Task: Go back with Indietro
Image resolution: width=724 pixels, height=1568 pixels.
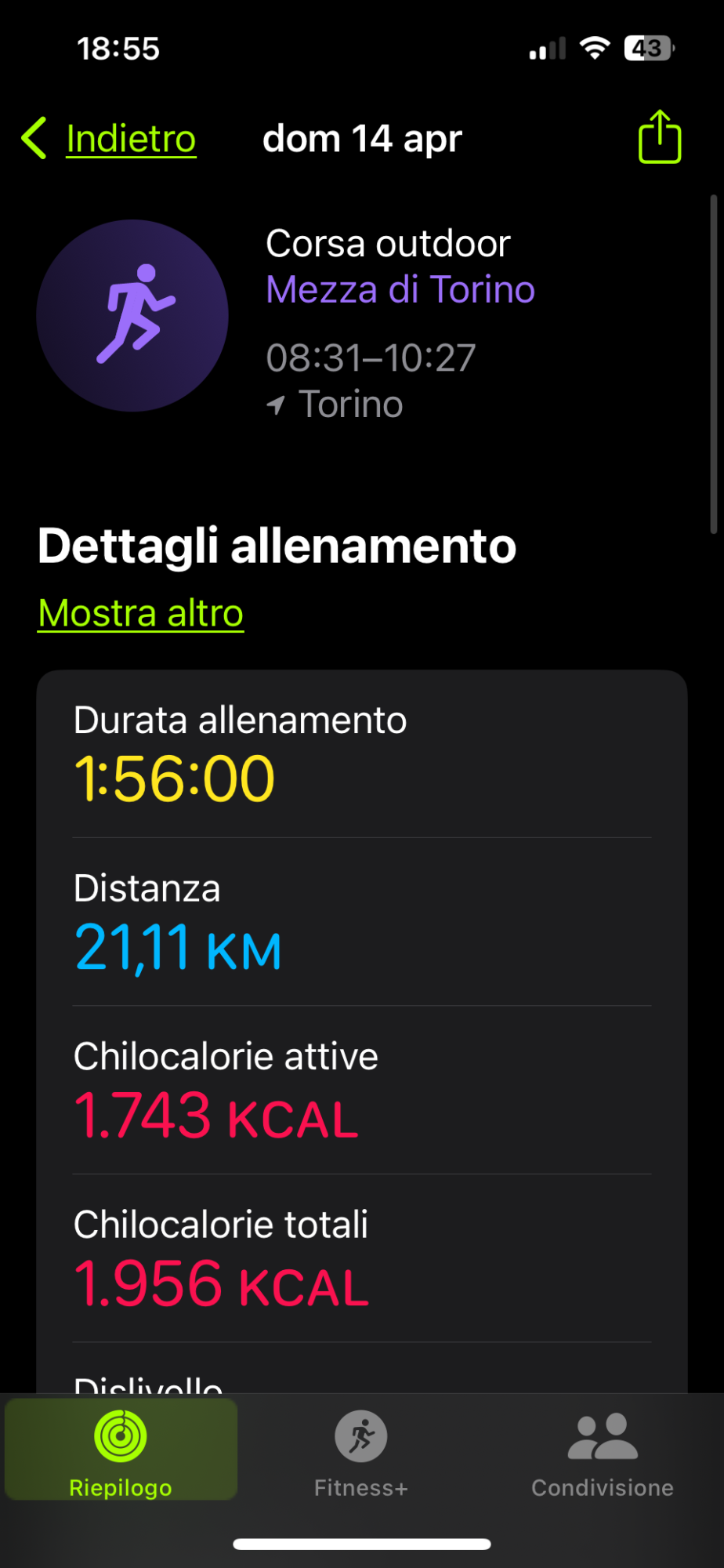Action: 109,139
